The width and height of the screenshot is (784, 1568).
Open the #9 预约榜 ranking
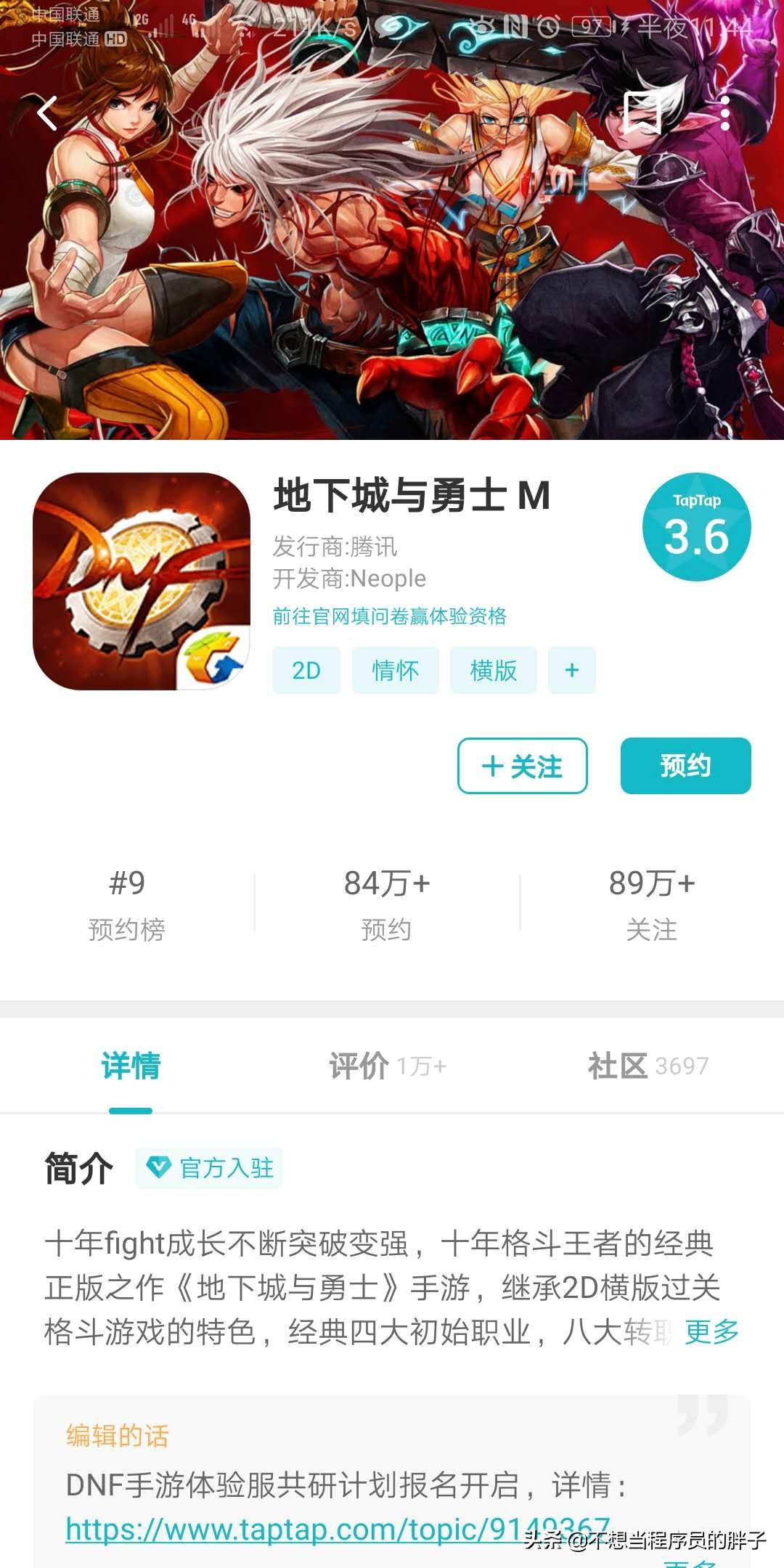coord(127,904)
